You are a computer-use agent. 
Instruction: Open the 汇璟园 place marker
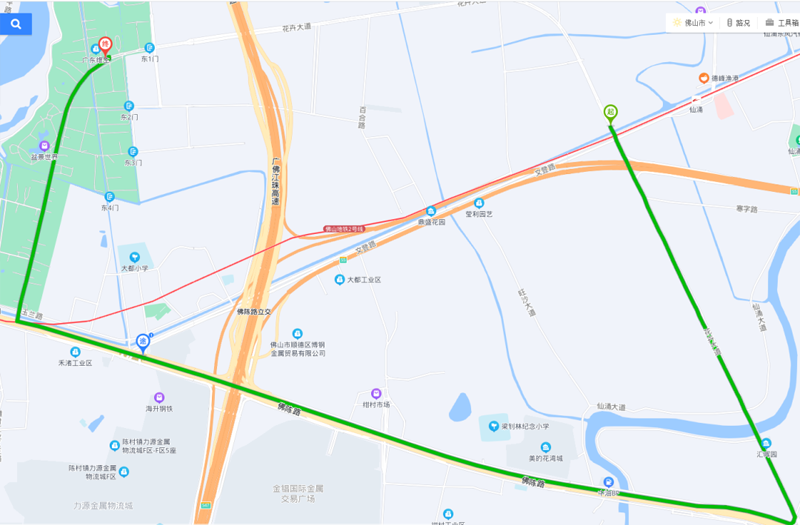pyautogui.click(x=766, y=443)
